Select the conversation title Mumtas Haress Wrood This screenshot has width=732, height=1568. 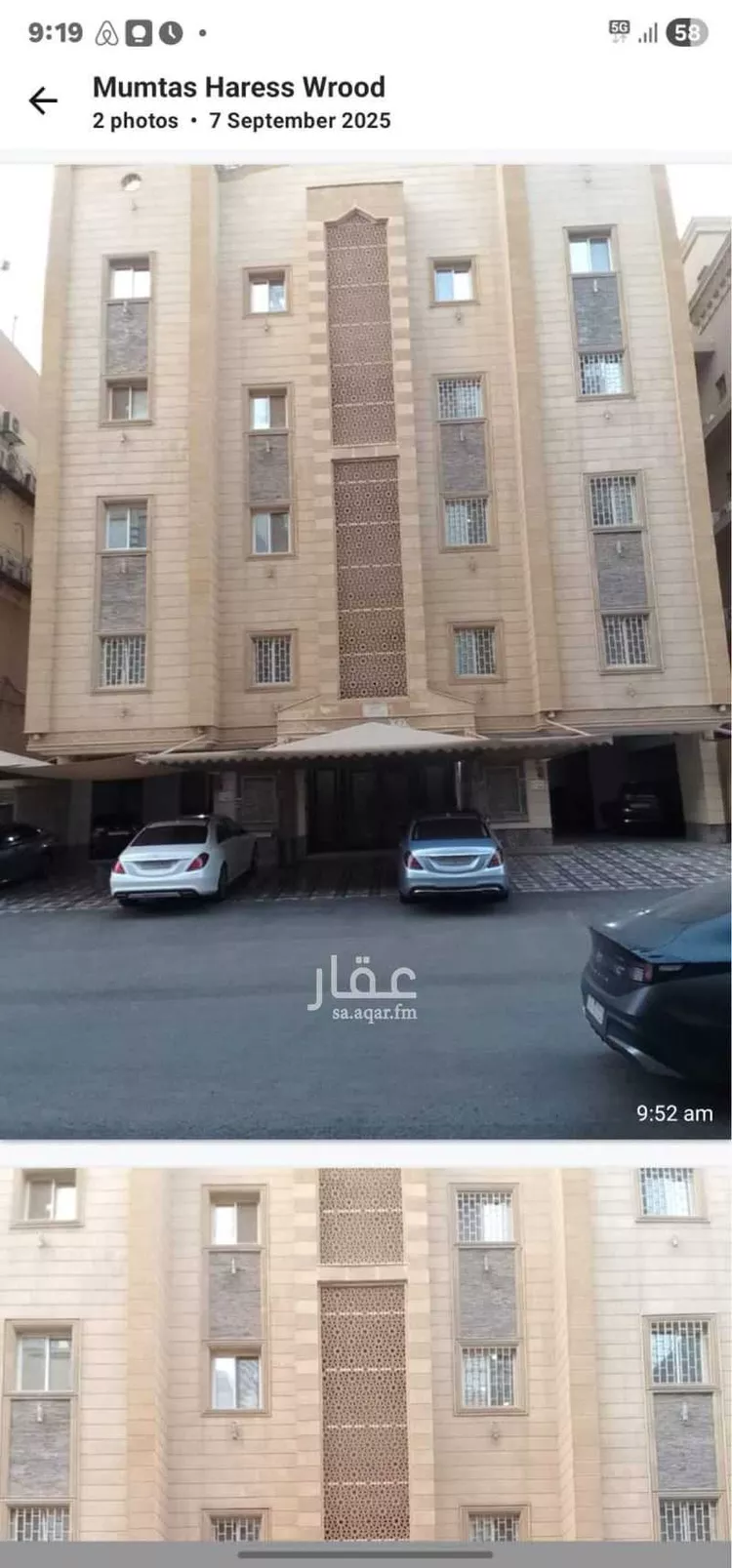tap(237, 87)
